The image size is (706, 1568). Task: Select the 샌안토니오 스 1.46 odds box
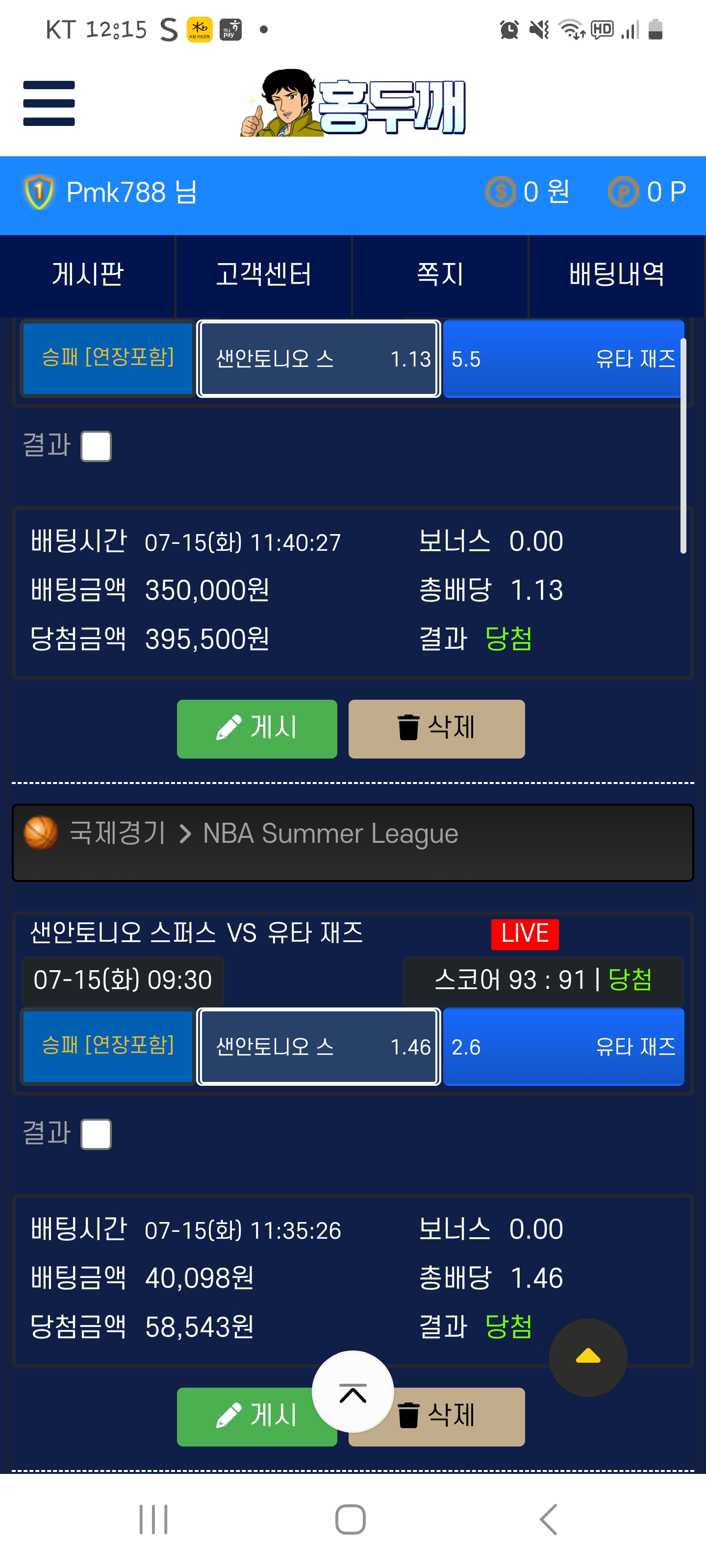pyautogui.click(x=318, y=1046)
